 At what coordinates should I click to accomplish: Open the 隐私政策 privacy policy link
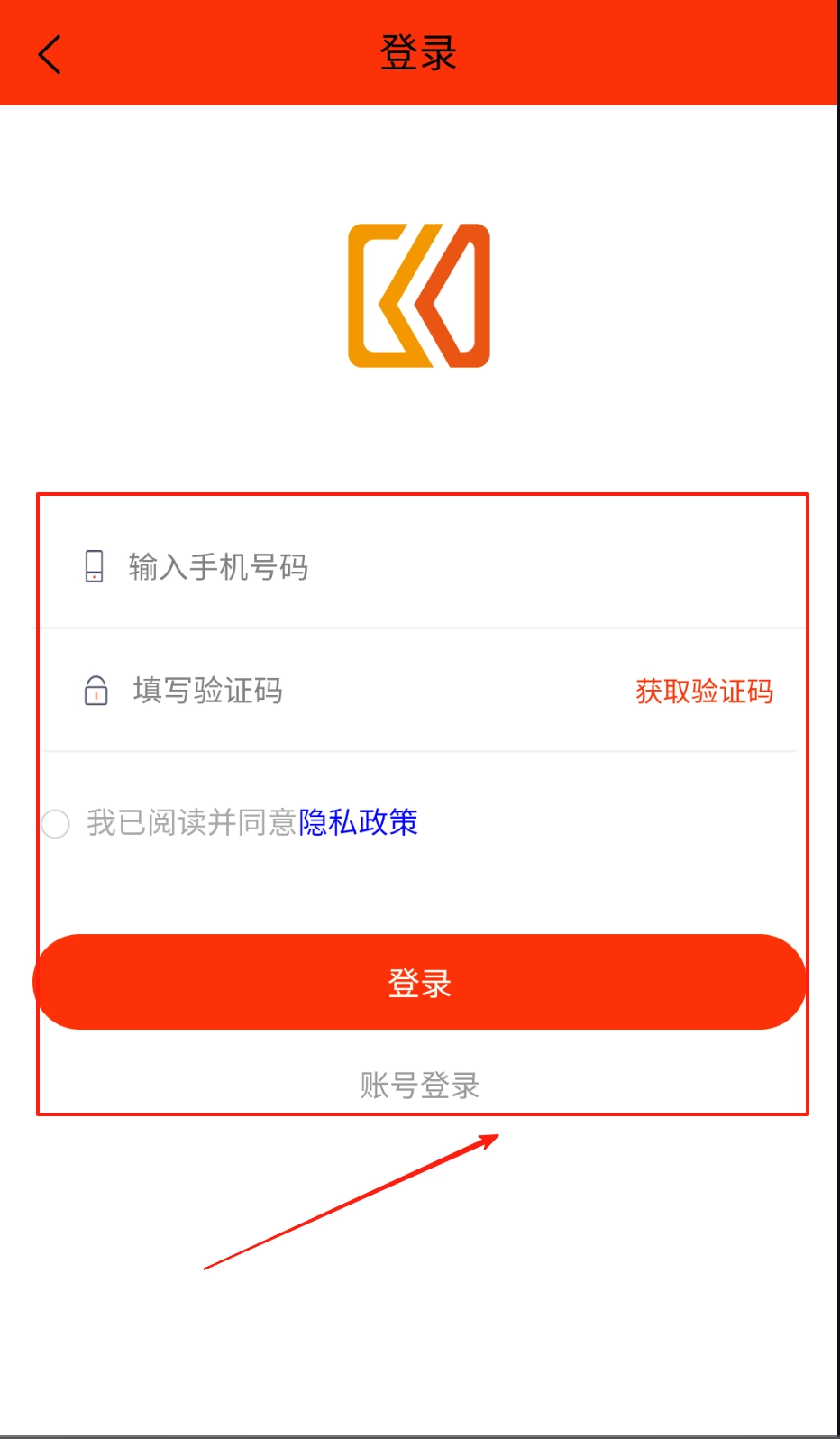coord(358,822)
